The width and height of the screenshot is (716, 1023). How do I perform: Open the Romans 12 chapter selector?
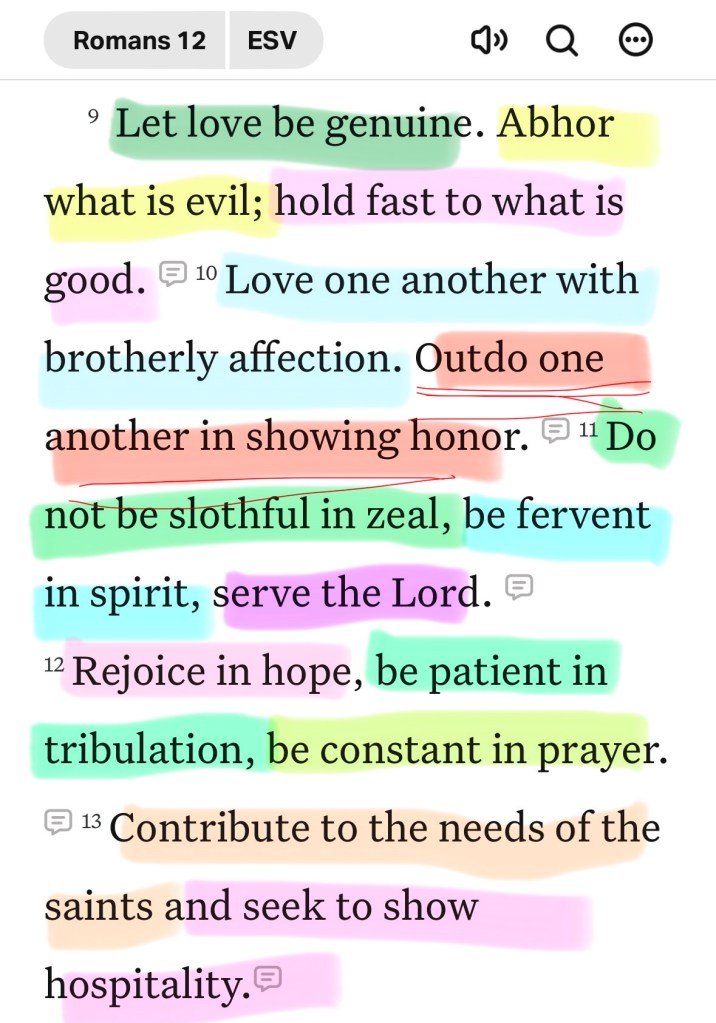pos(139,41)
